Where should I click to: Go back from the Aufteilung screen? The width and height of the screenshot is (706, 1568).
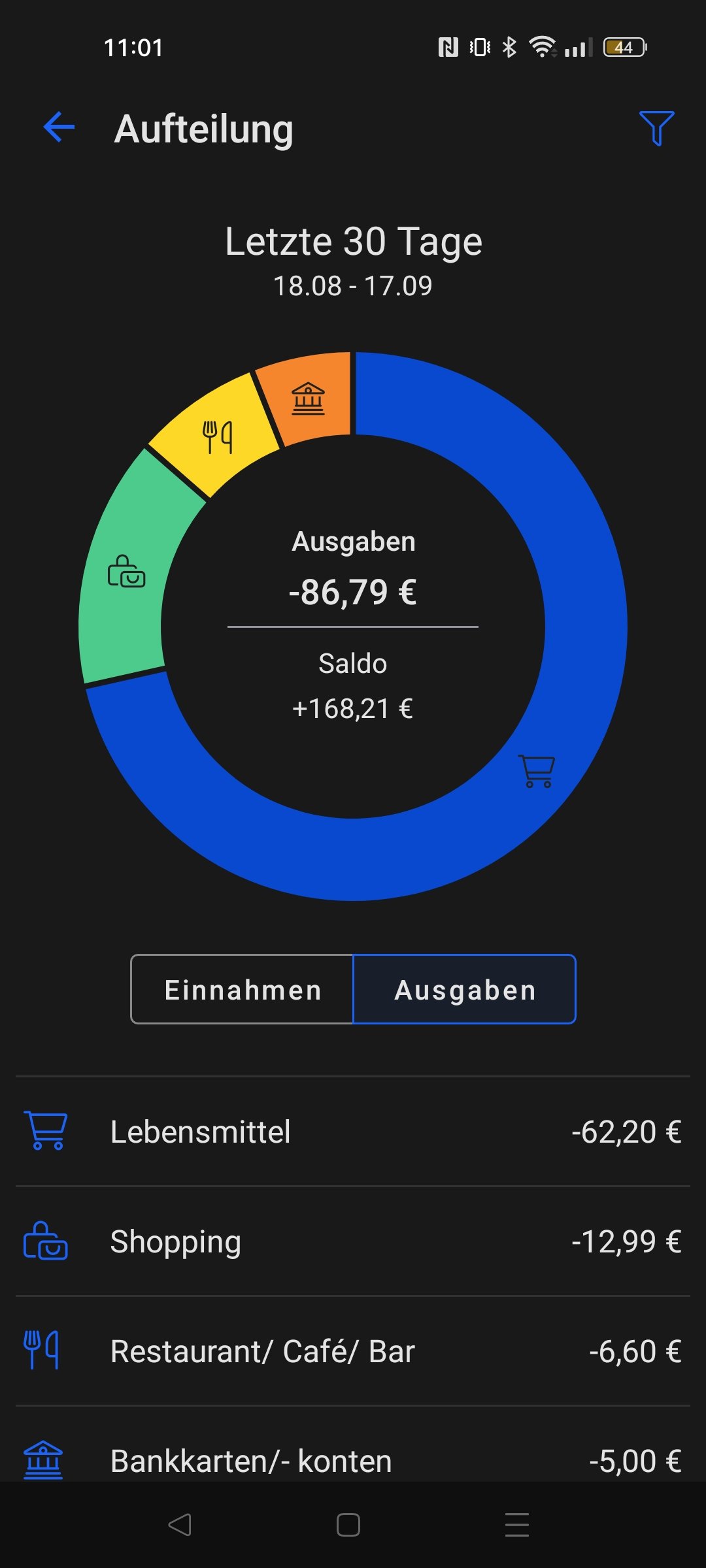(59, 127)
